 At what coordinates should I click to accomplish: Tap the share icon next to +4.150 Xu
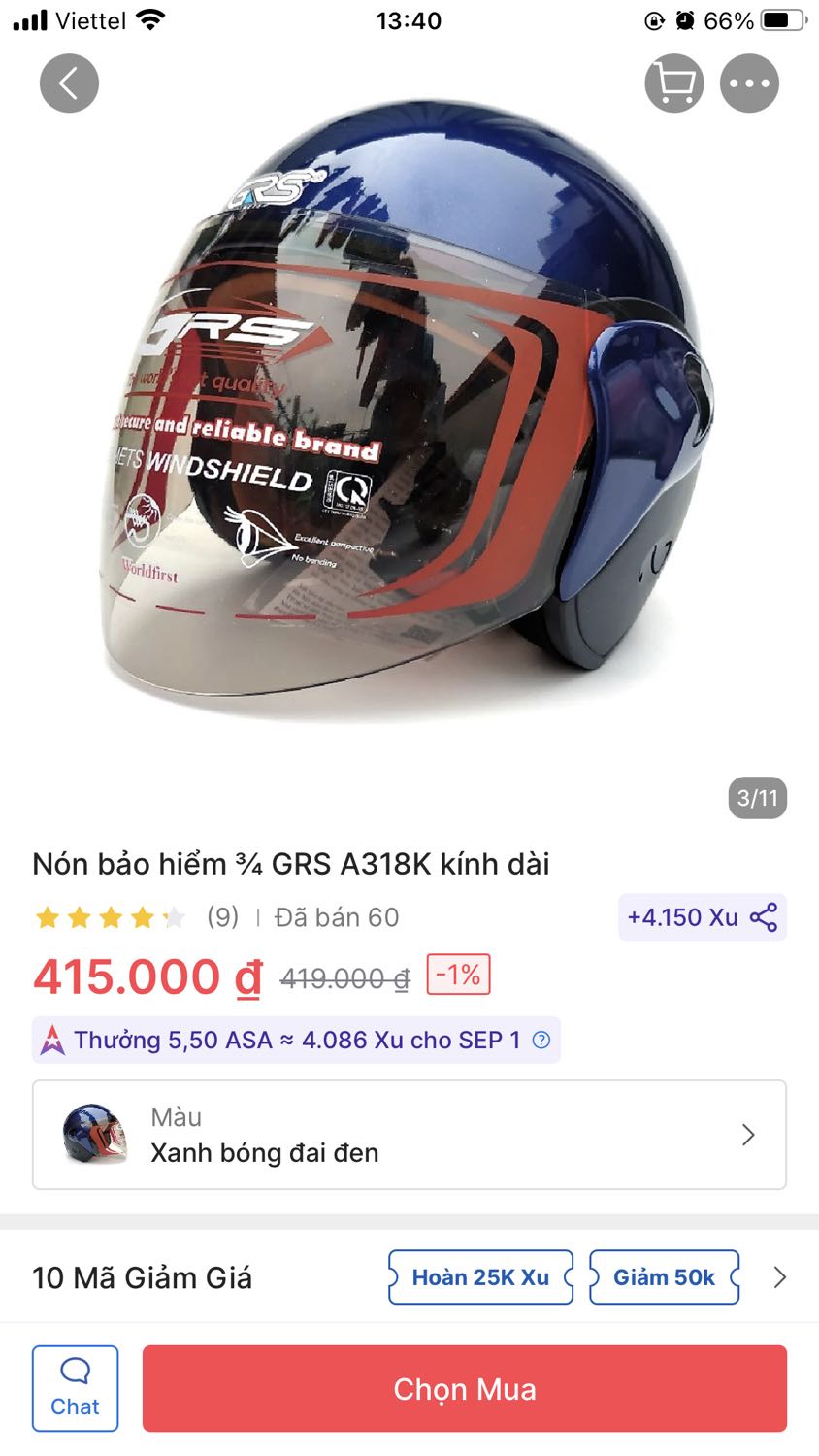click(767, 916)
